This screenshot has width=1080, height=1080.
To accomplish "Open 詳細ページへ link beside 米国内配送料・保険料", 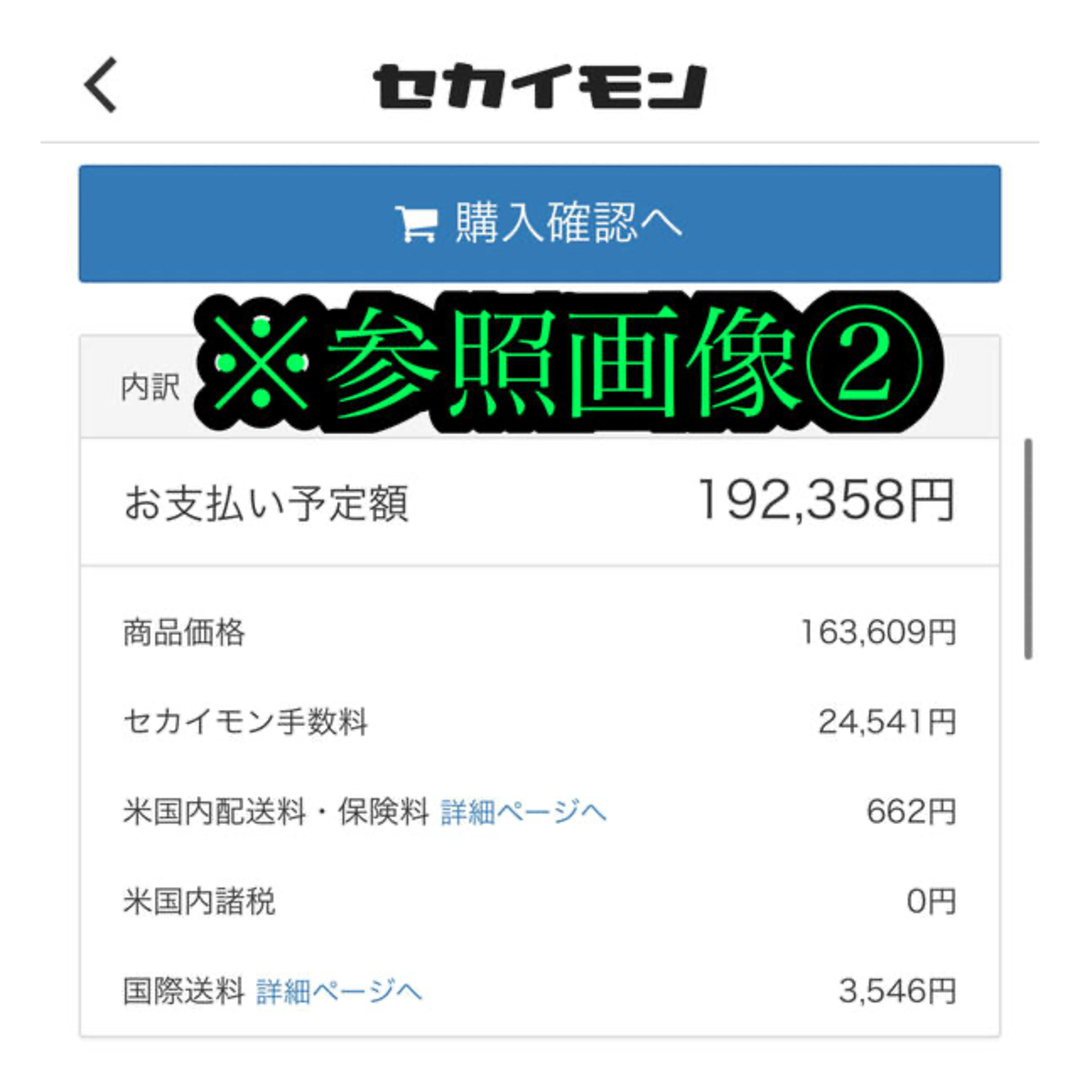I will point(524,813).
